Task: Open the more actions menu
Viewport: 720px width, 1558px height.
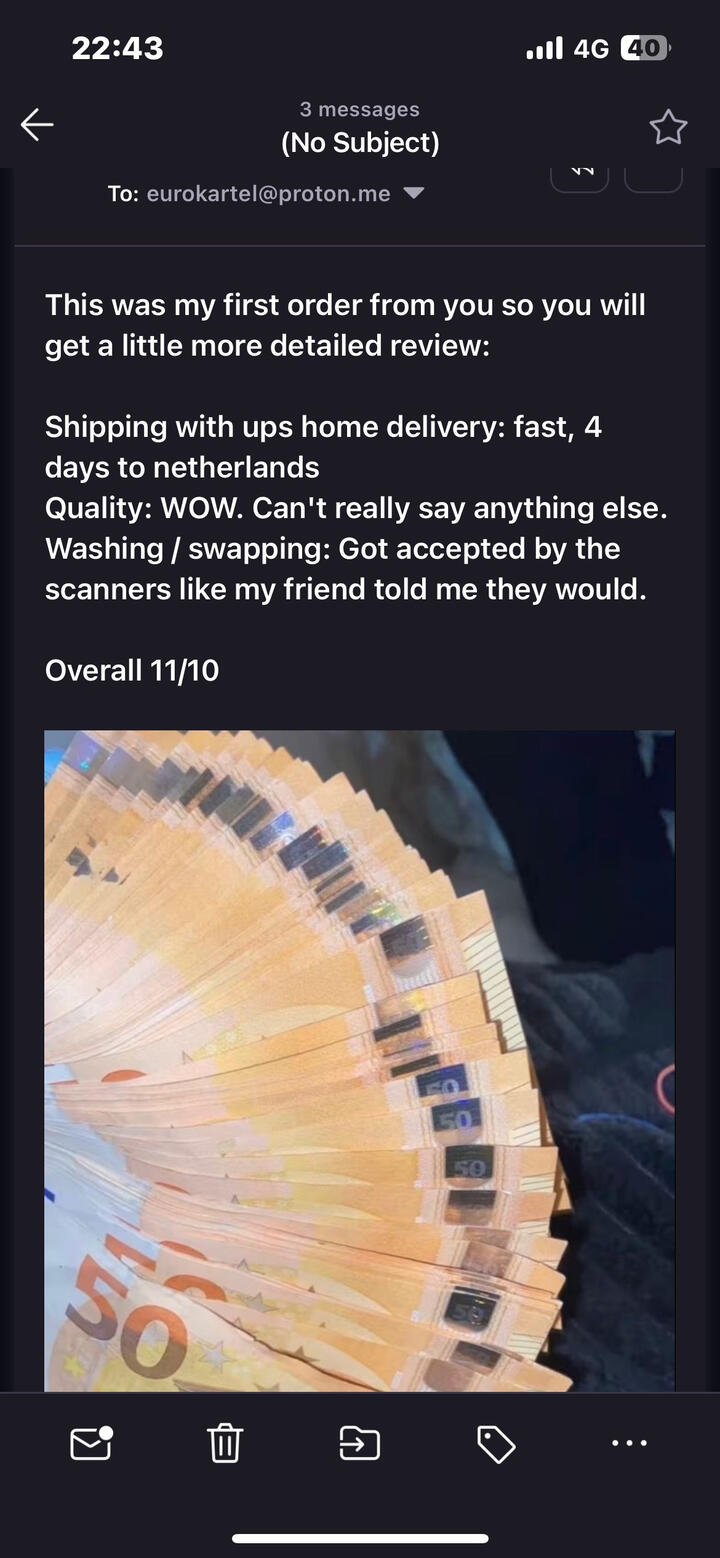Action: 629,1443
